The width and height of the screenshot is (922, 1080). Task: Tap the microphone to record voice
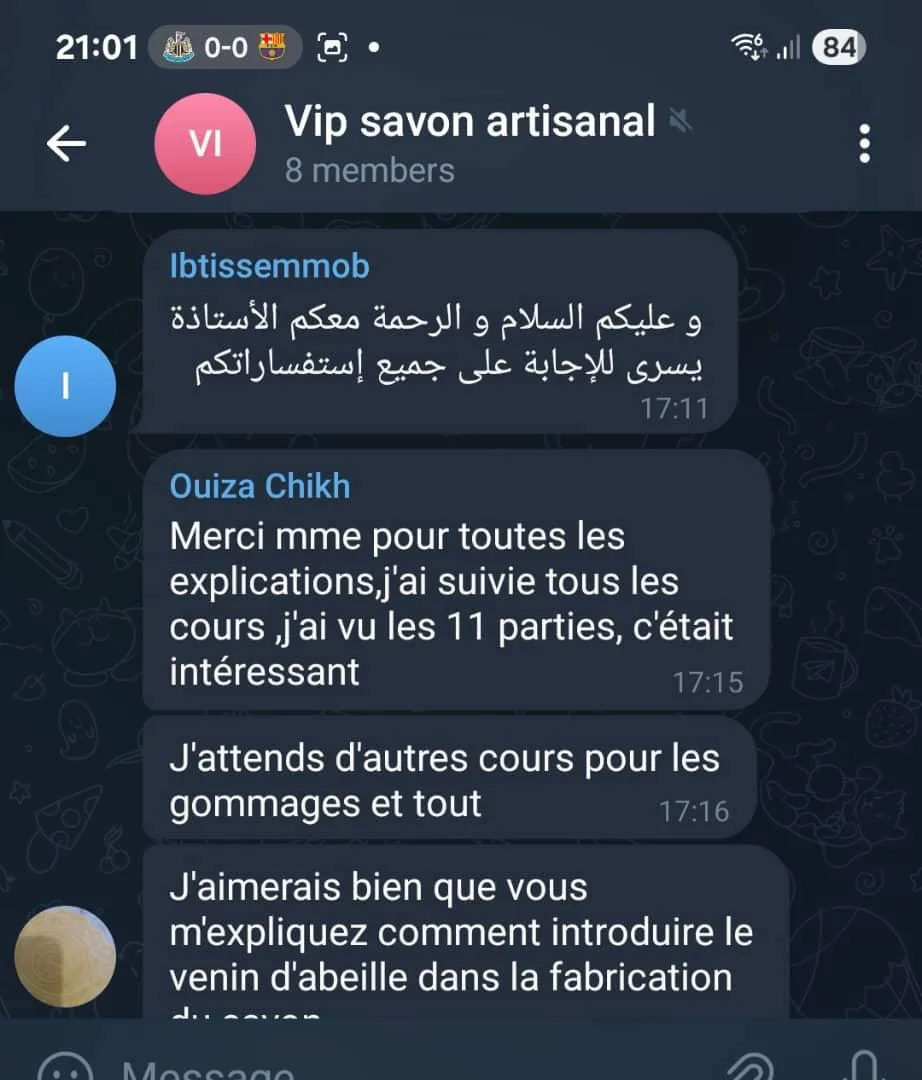tap(863, 1067)
